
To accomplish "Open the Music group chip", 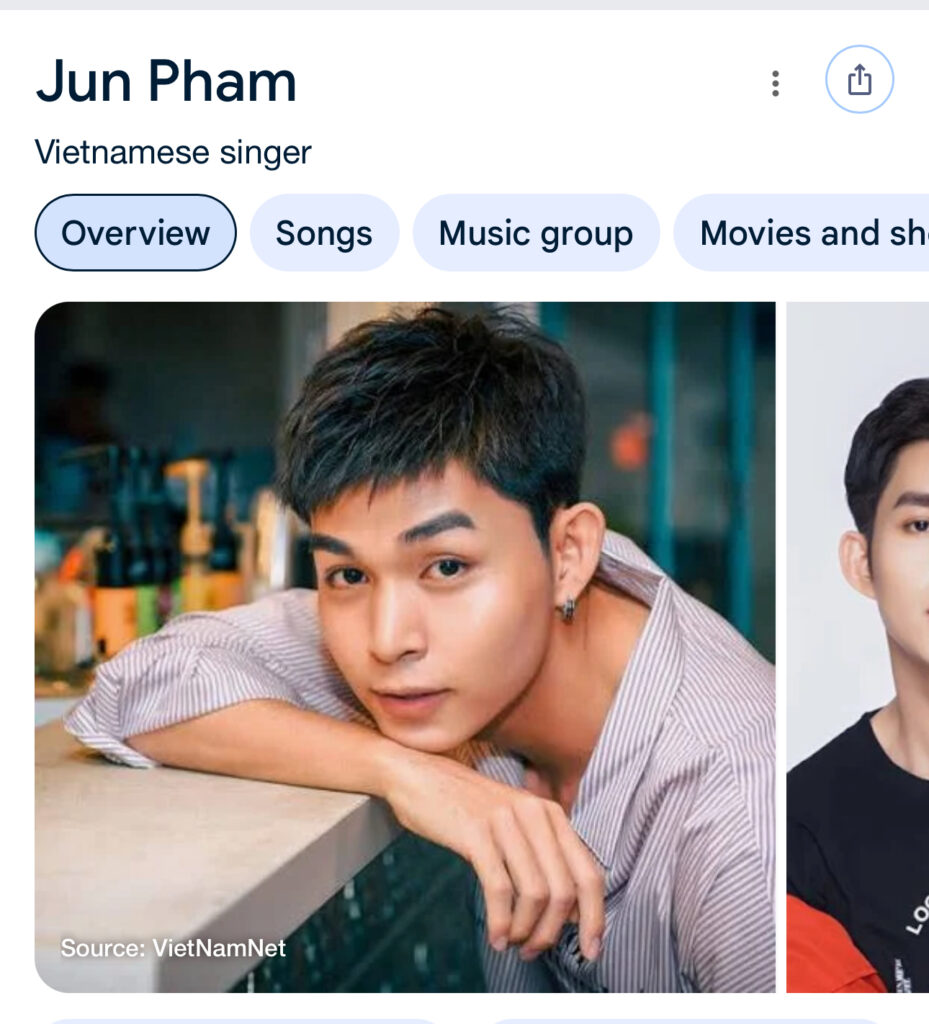I will [x=536, y=233].
